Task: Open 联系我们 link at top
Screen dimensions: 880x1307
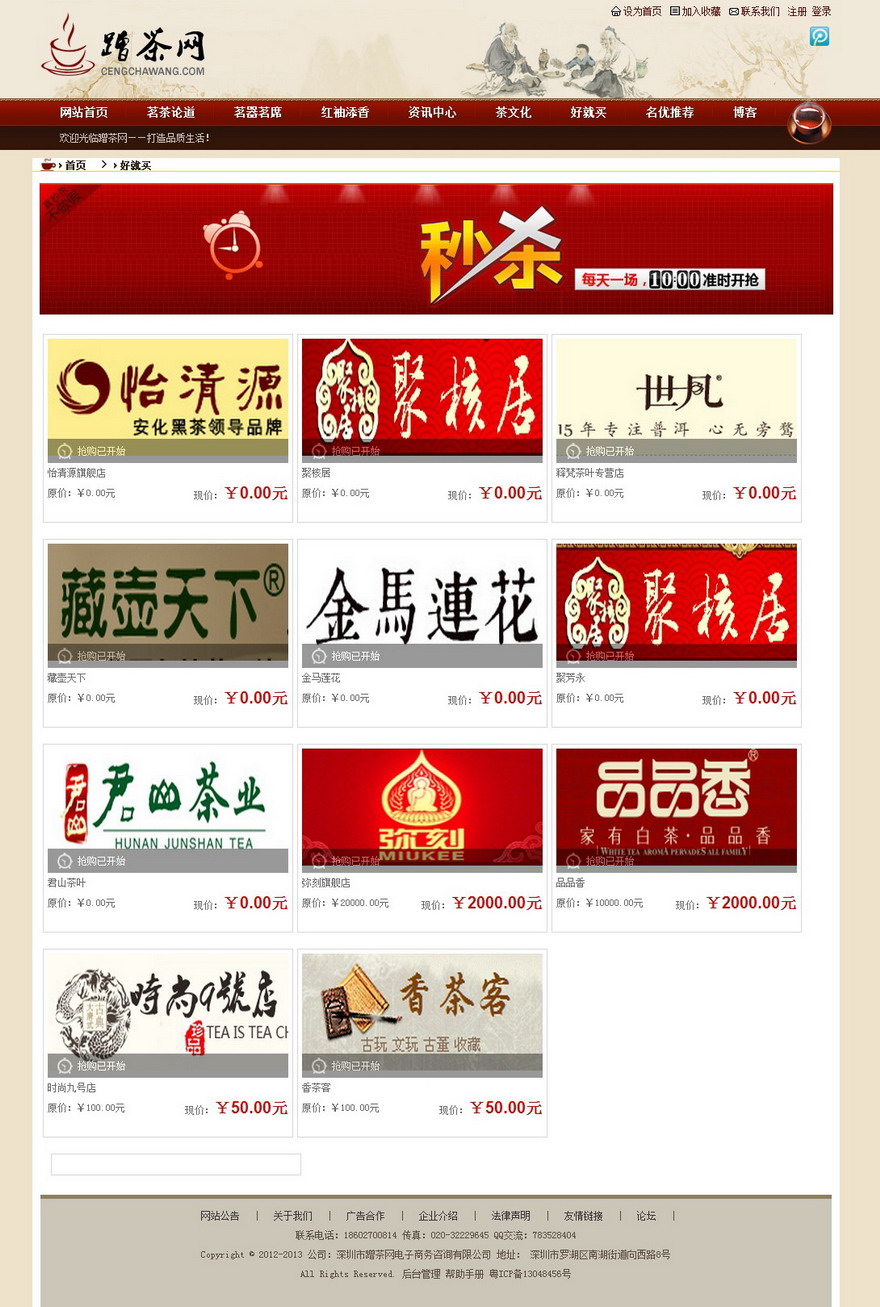Action: (x=759, y=11)
